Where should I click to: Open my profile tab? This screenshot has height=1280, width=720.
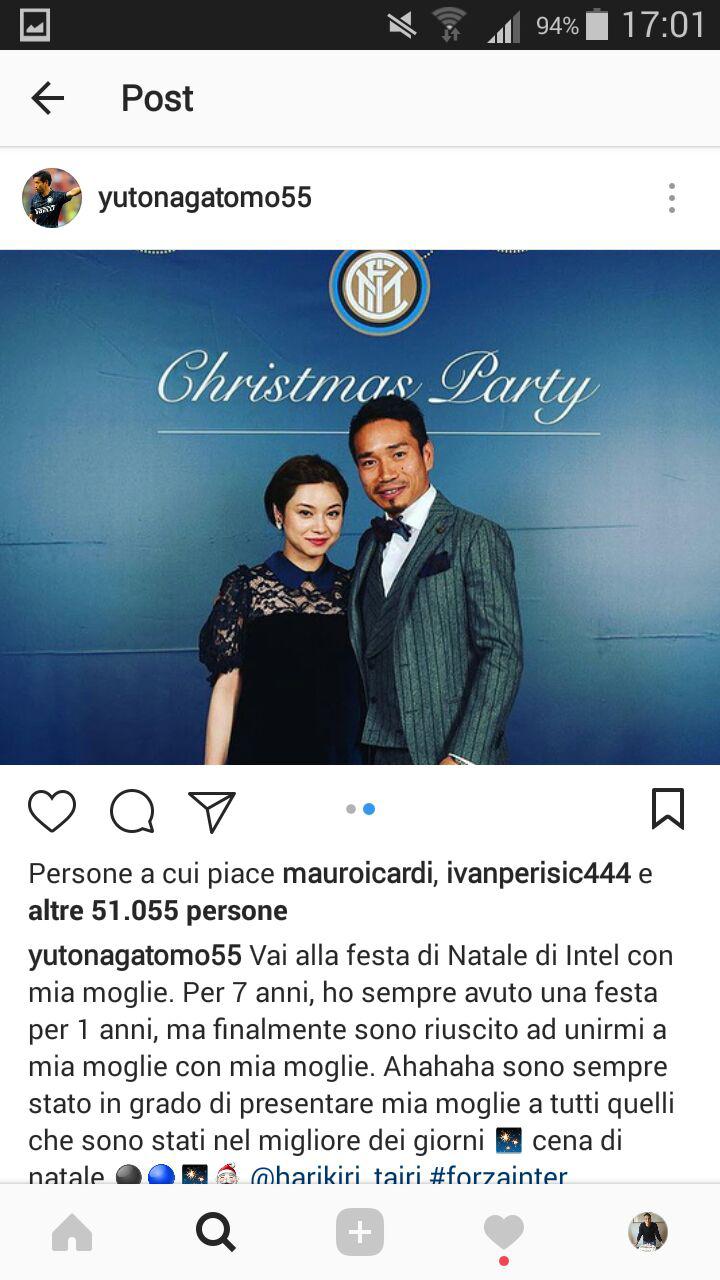[648, 1233]
